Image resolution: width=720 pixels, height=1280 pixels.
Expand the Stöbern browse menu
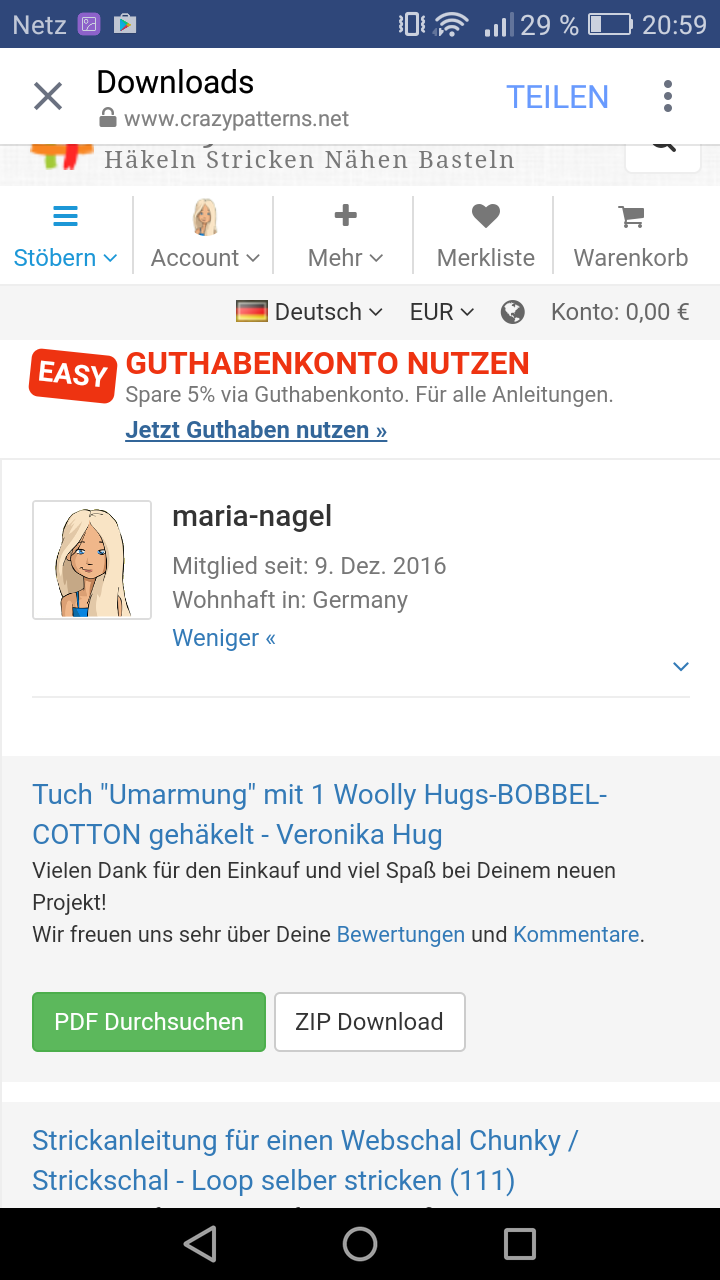(x=66, y=236)
